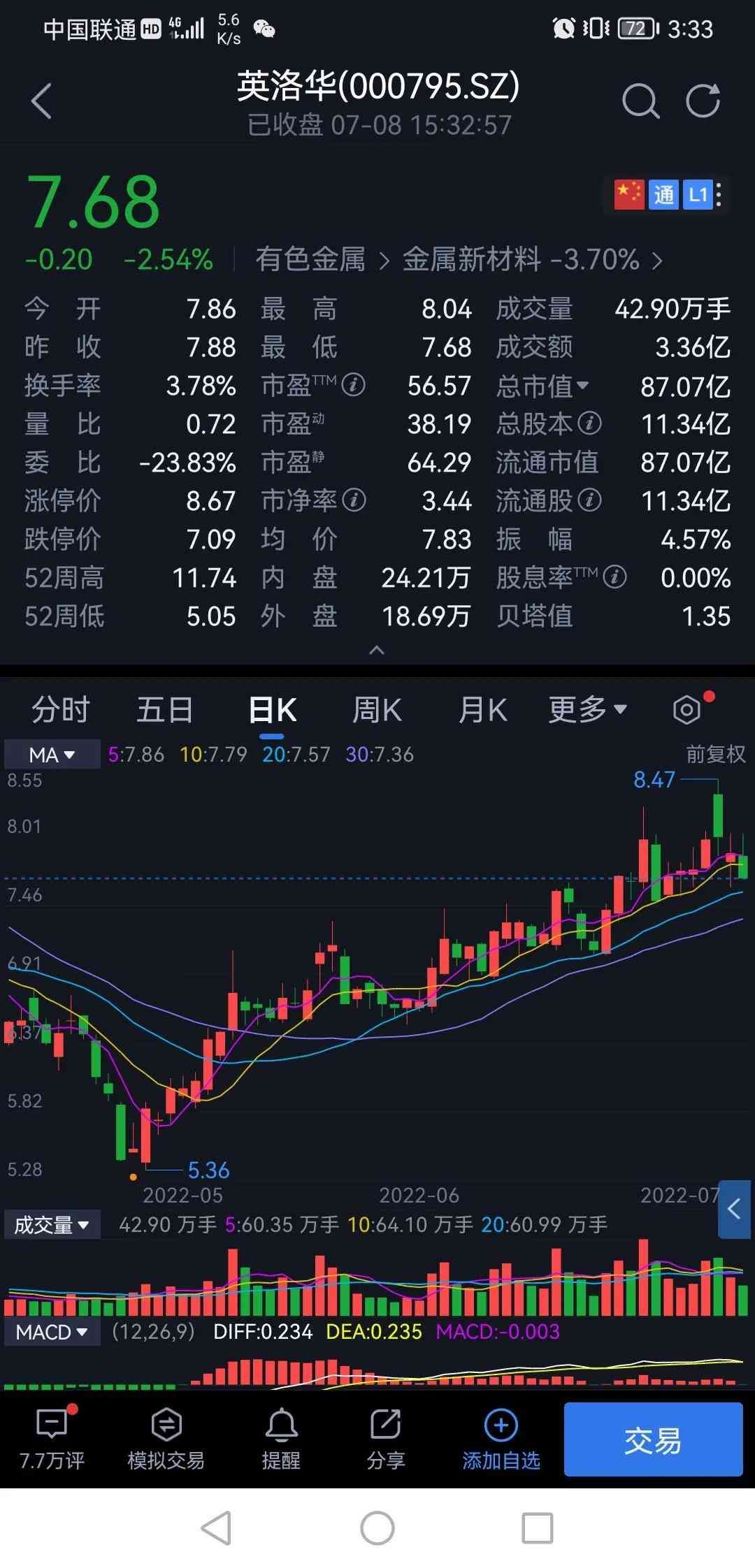Image resolution: width=755 pixels, height=1568 pixels.
Task: Collapse the quote details panel
Action: tap(377, 651)
